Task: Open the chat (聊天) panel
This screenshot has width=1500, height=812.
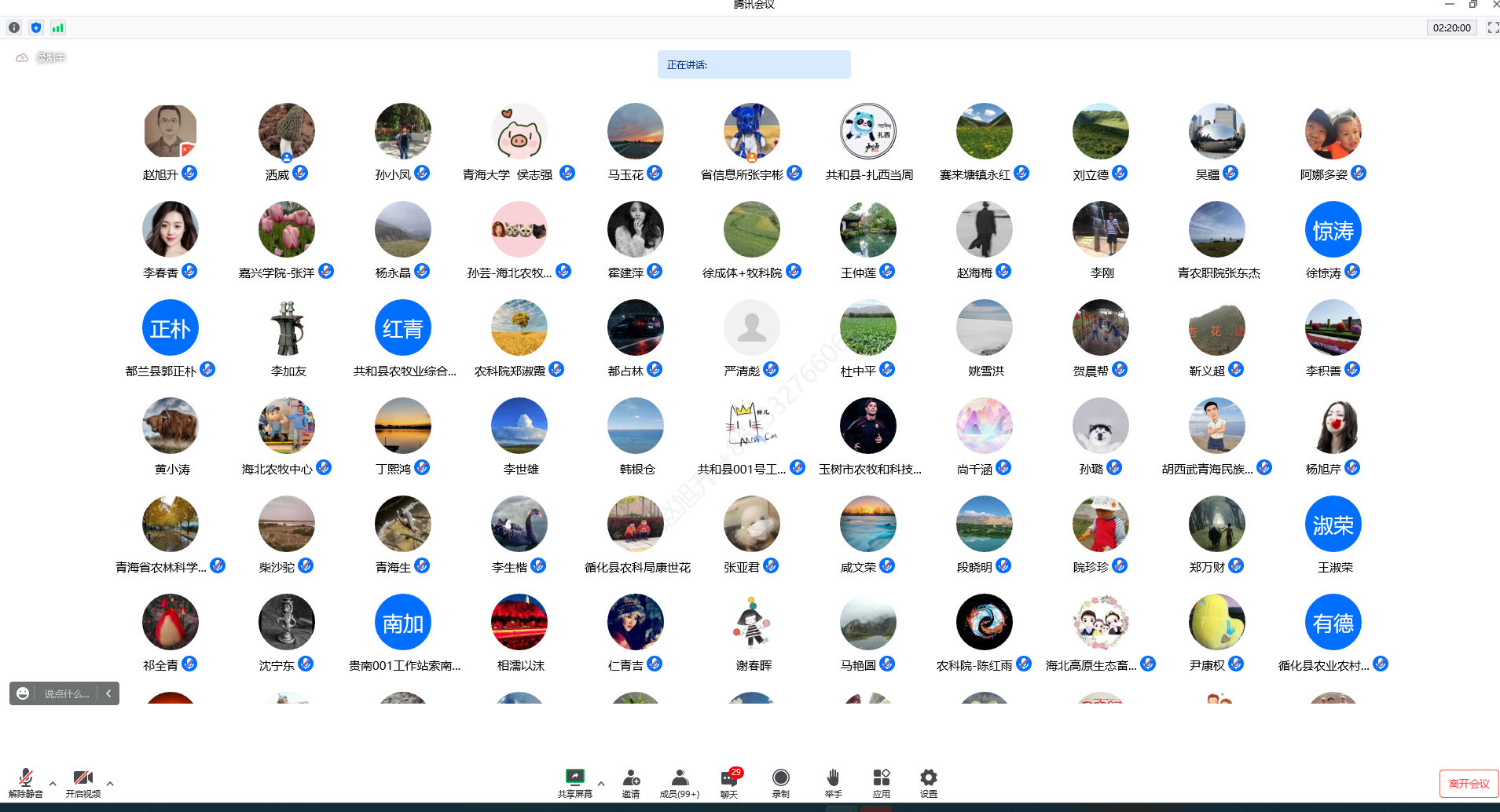Action: (x=729, y=782)
